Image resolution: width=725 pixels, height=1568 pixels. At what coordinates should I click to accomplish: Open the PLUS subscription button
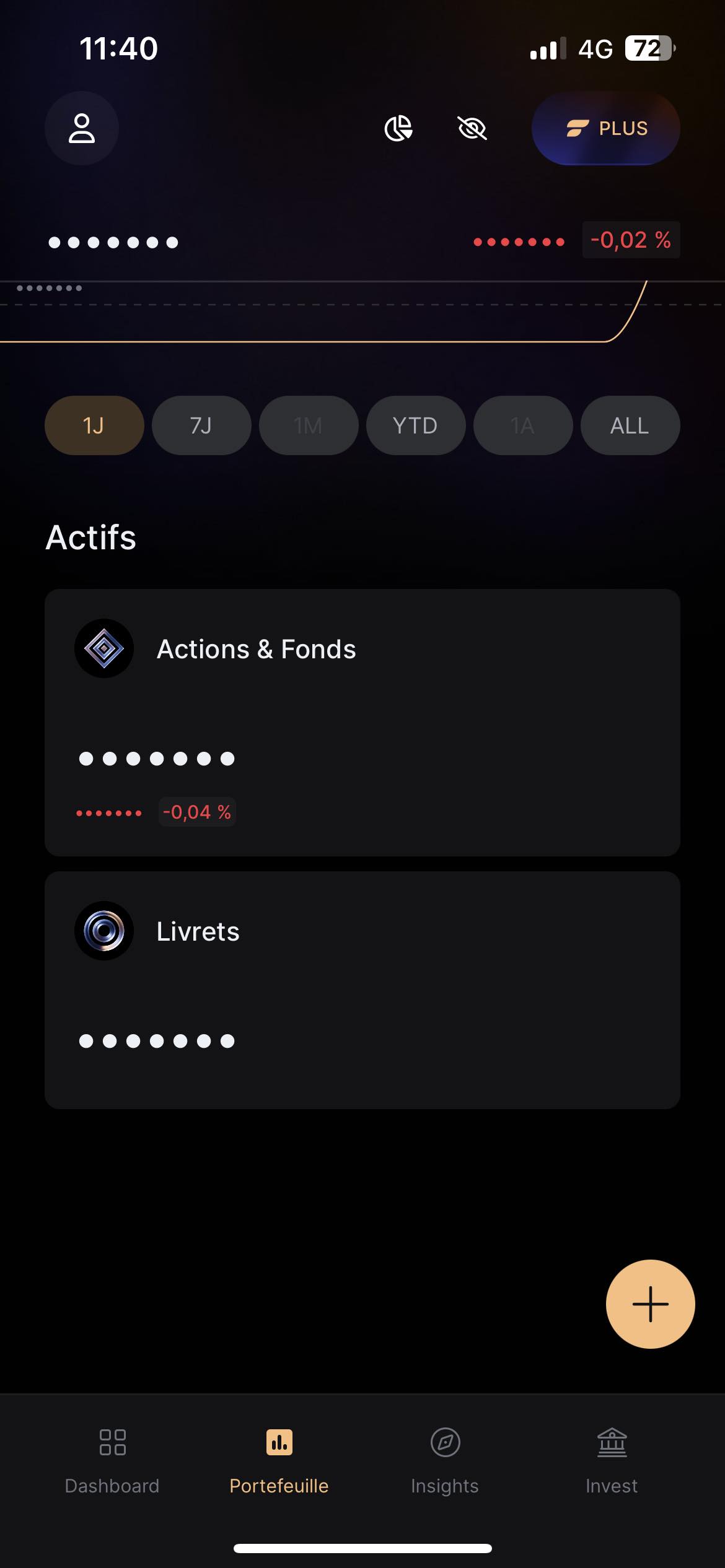pos(605,128)
